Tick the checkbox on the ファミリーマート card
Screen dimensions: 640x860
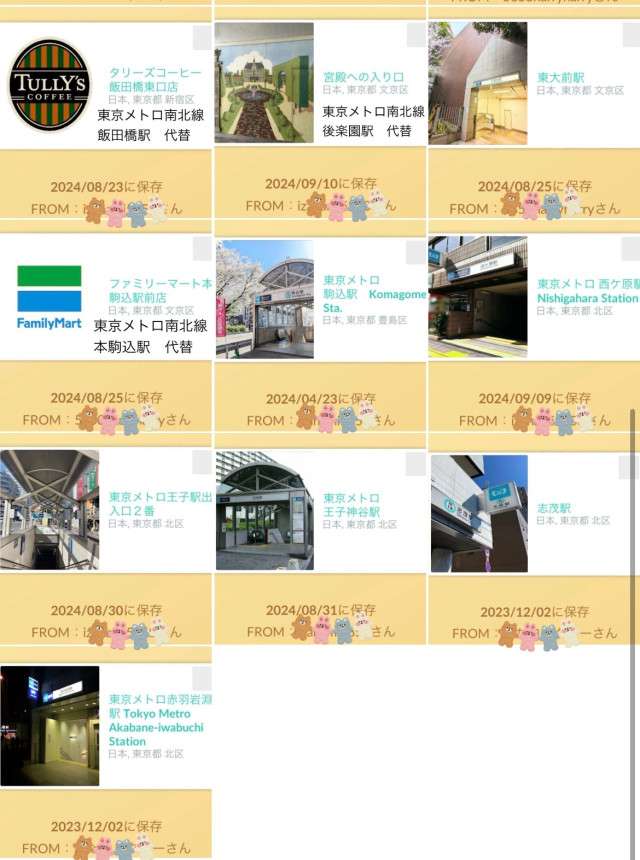click(202, 250)
